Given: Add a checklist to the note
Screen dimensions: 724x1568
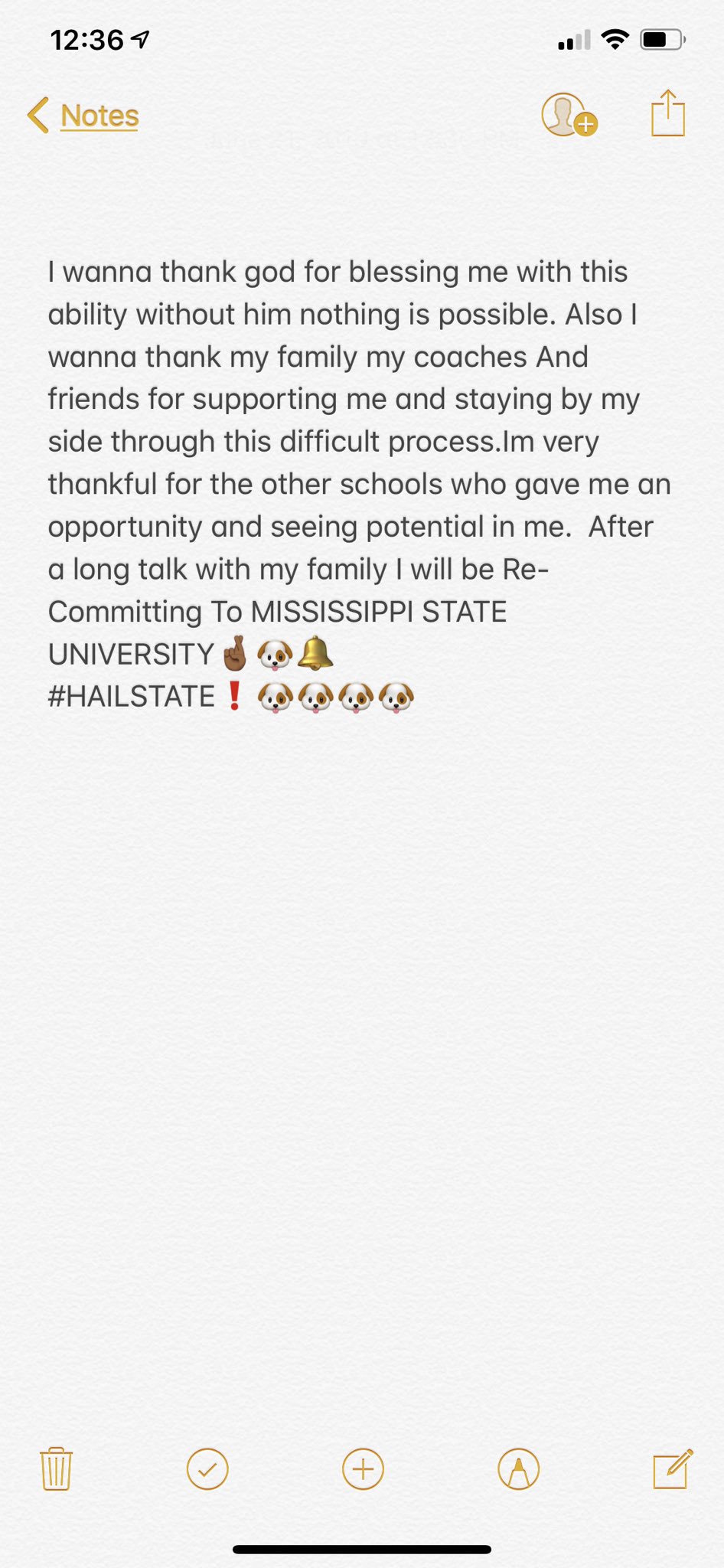Looking at the screenshot, I should pos(207,1469).
